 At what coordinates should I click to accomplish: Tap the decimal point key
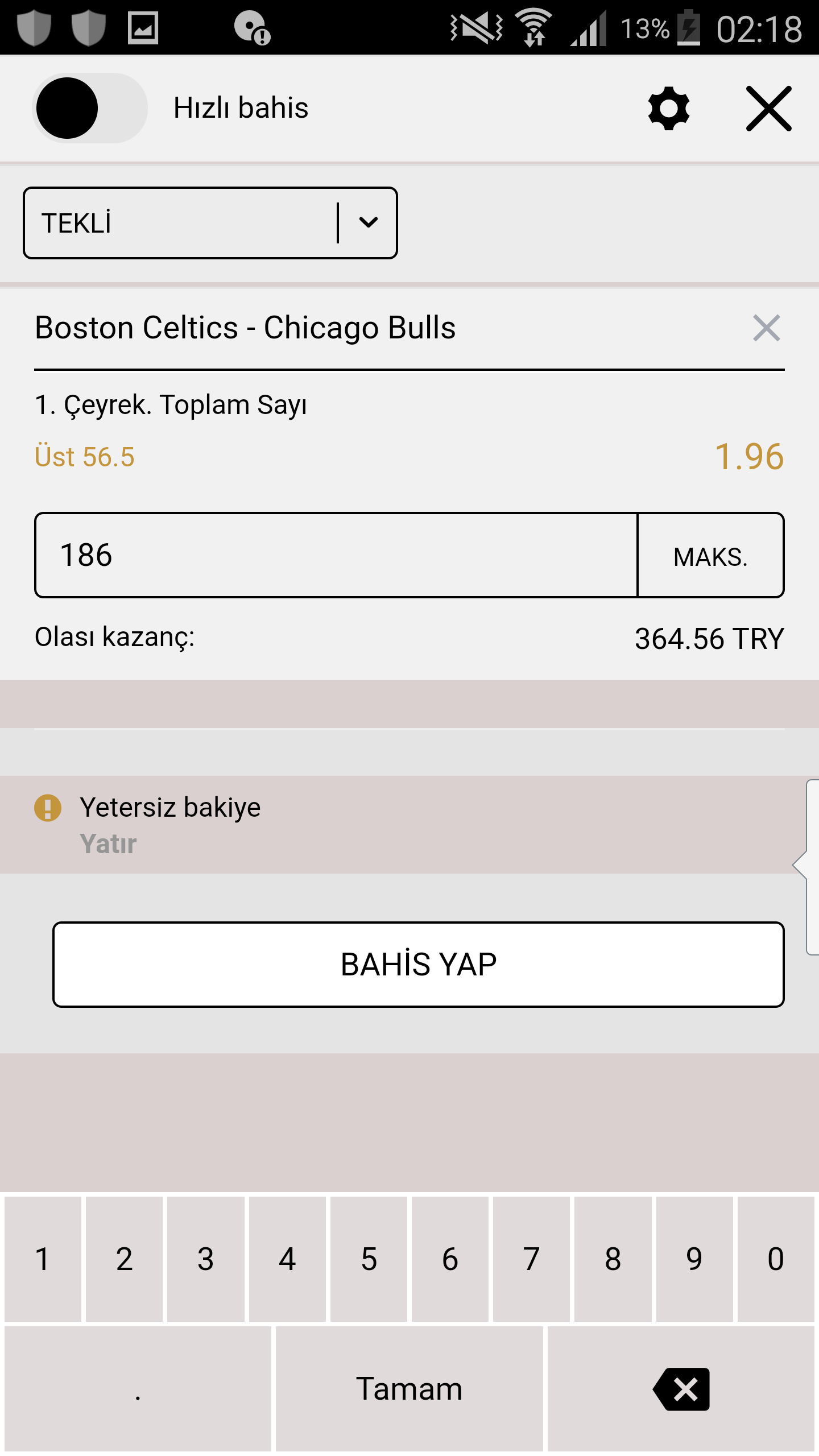click(138, 1389)
